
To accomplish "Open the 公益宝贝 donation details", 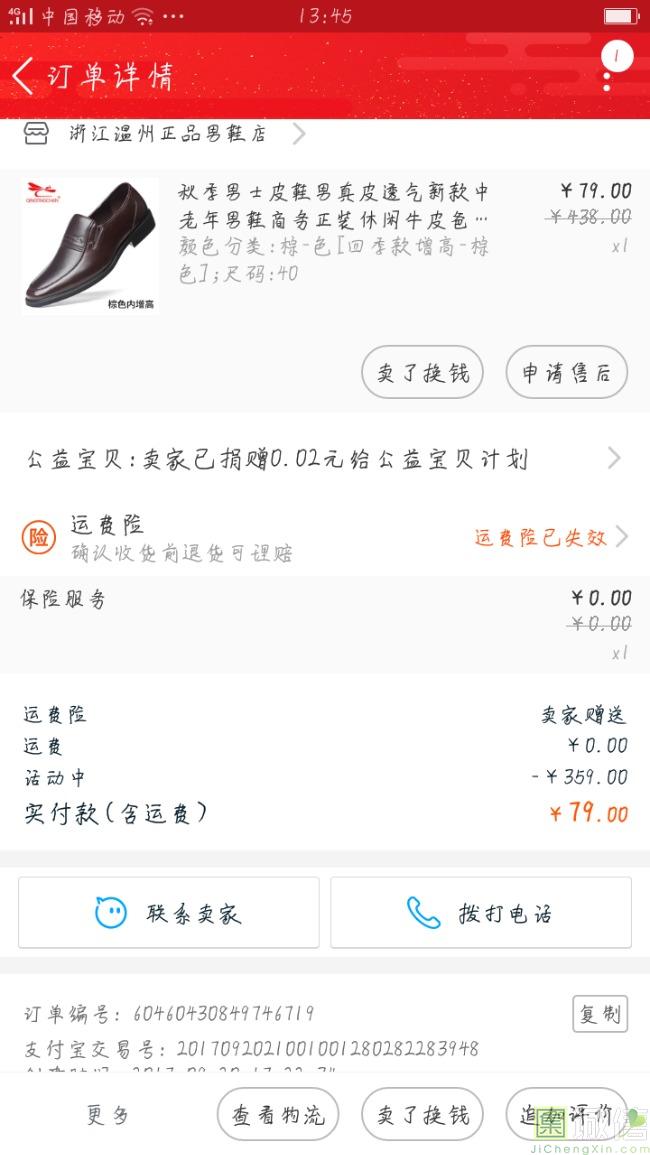I will pos(324,460).
